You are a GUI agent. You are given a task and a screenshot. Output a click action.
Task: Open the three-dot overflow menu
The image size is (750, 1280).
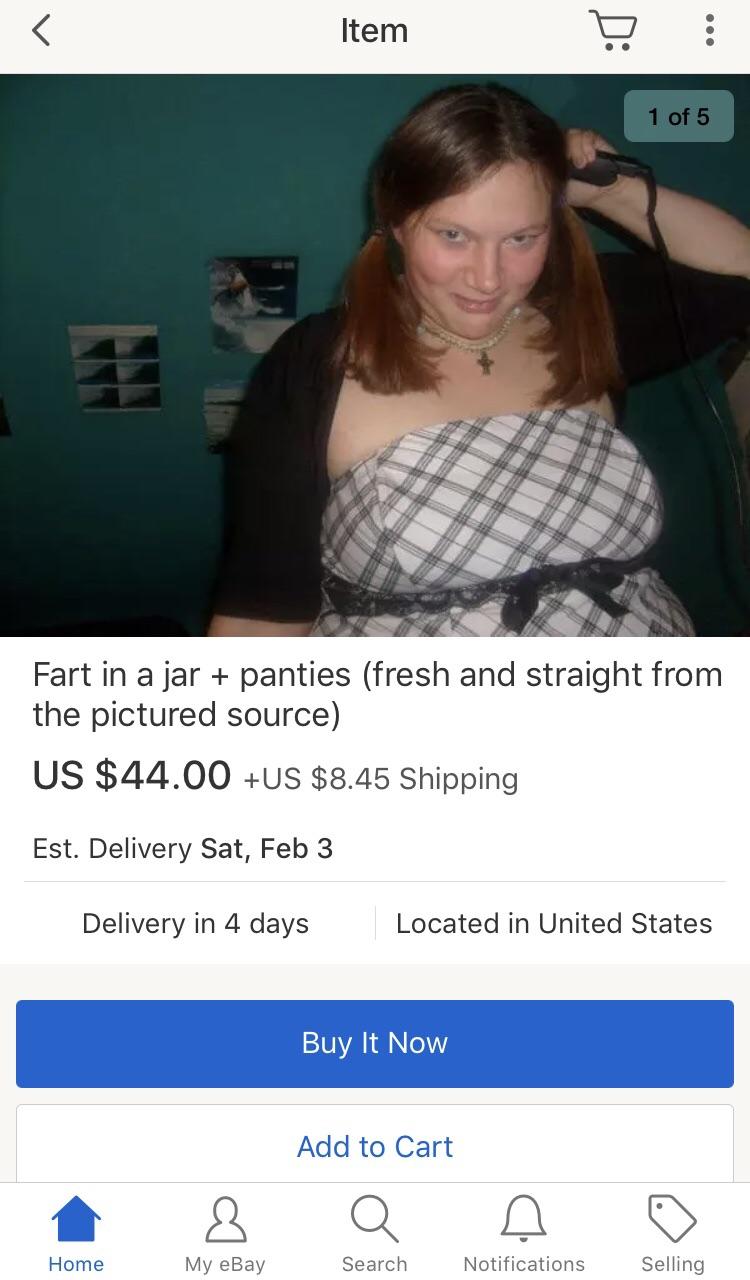click(x=709, y=31)
